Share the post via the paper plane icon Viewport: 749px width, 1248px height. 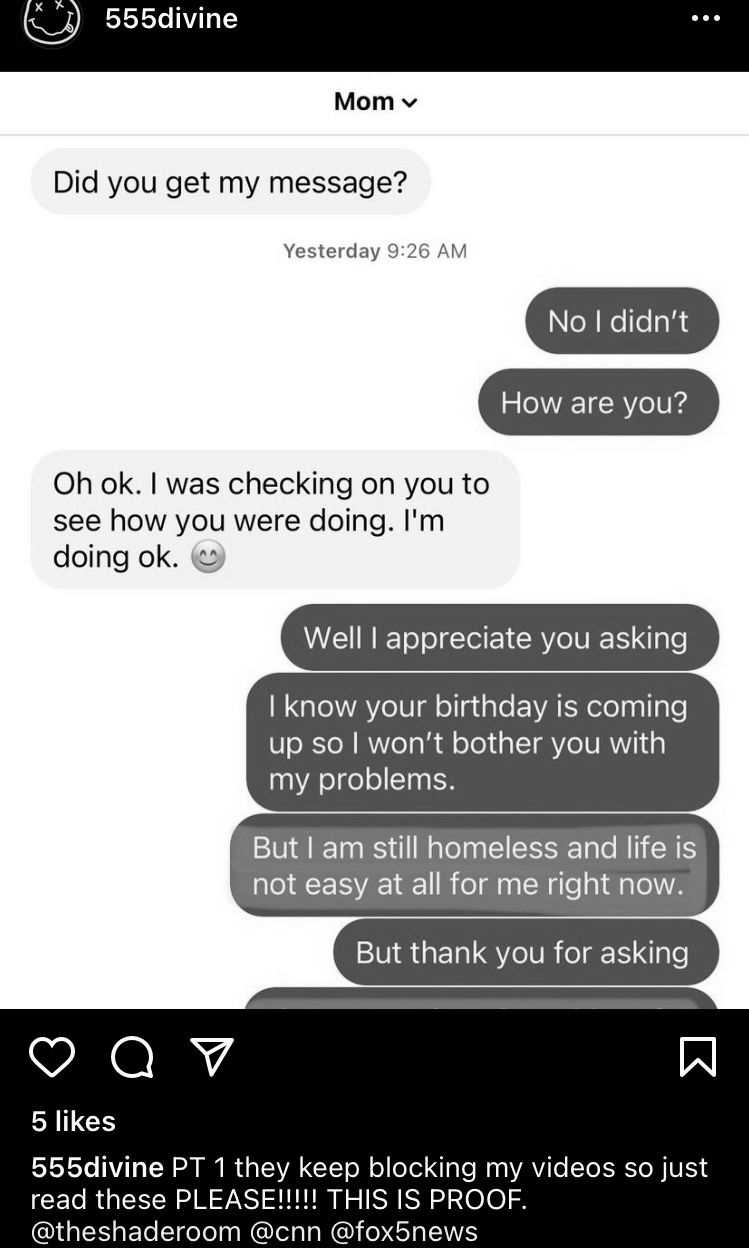click(211, 1056)
